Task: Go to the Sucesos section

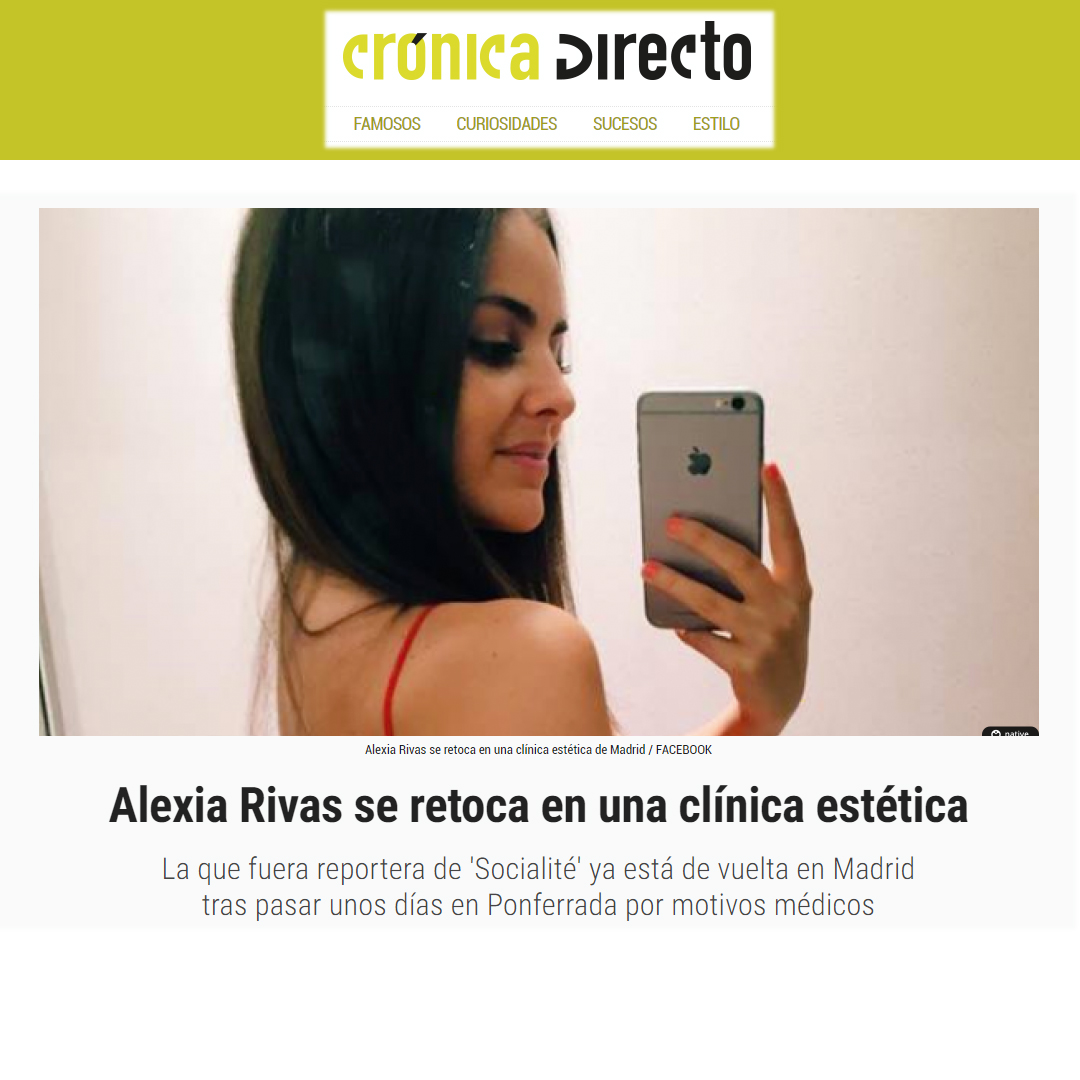Action: point(625,124)
